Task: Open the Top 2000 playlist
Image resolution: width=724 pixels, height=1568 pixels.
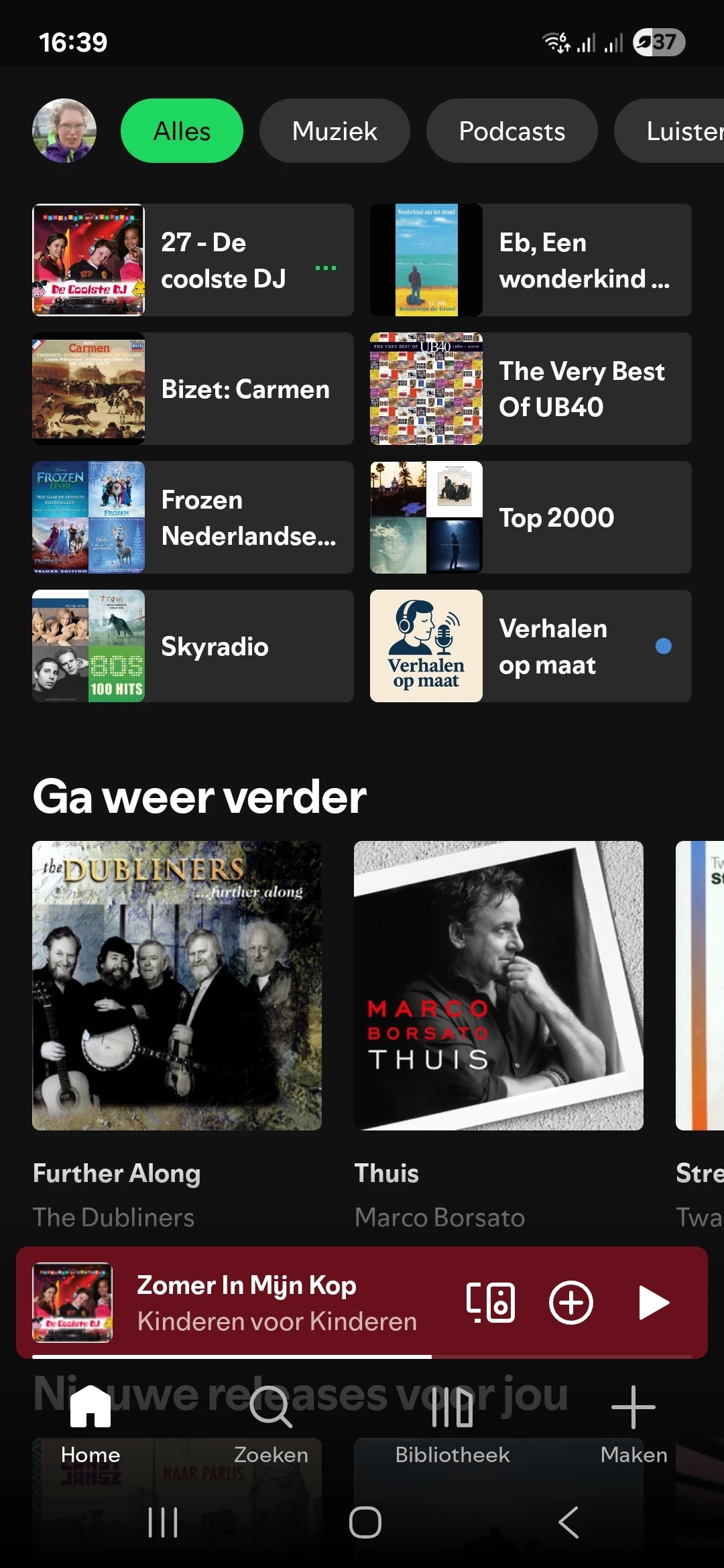Action: click(530, 517)
